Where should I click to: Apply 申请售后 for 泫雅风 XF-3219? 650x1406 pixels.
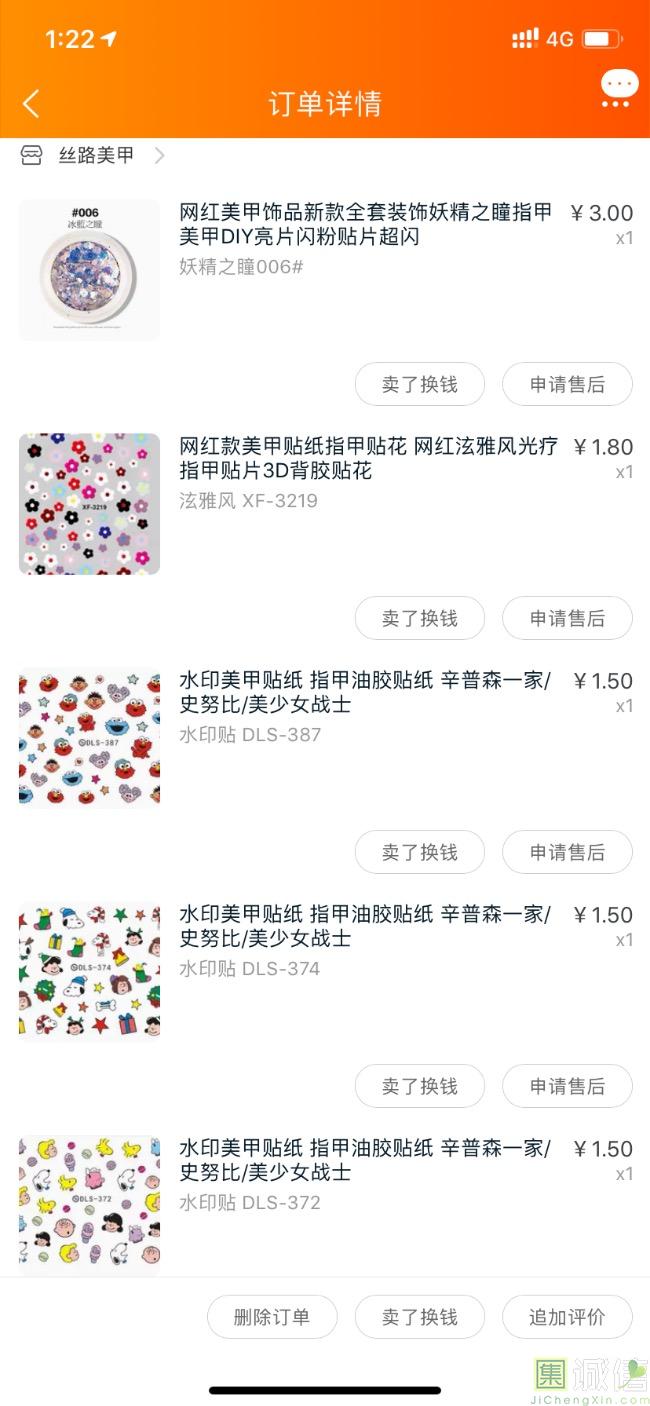tap(567, 618)
